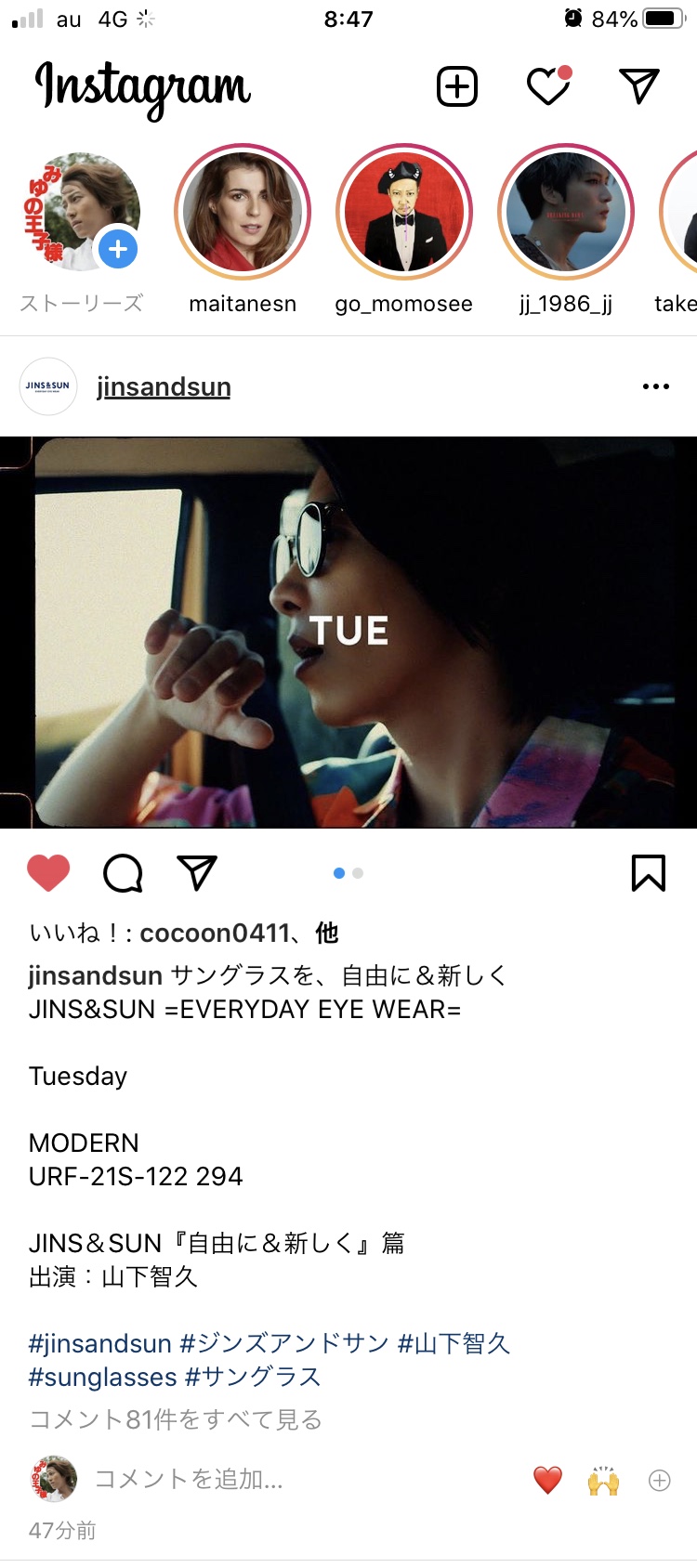697x1568 pixels.
Task: Watch go_momosee's story
Action: pos(404,214)
